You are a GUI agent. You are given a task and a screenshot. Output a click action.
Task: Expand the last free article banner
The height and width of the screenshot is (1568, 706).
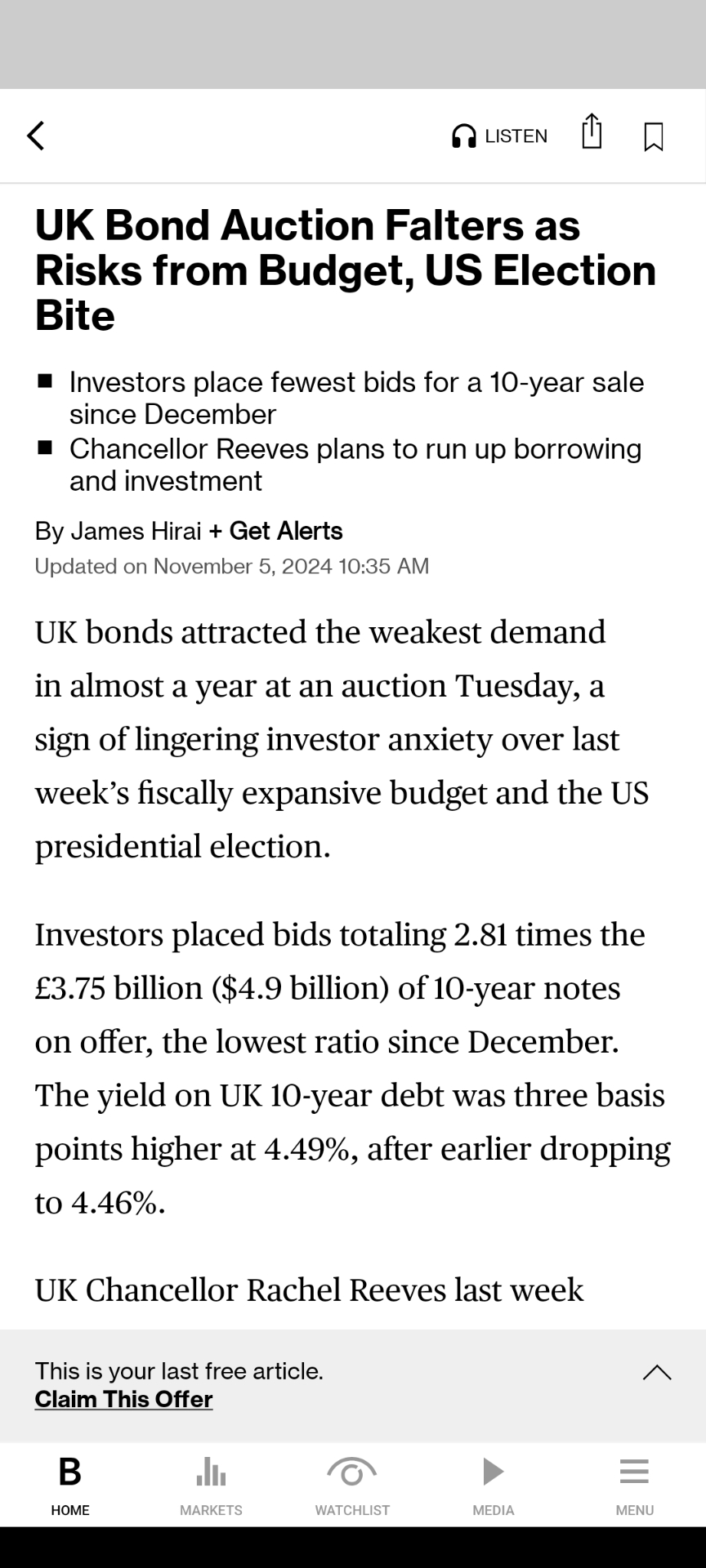[656, 1373]
